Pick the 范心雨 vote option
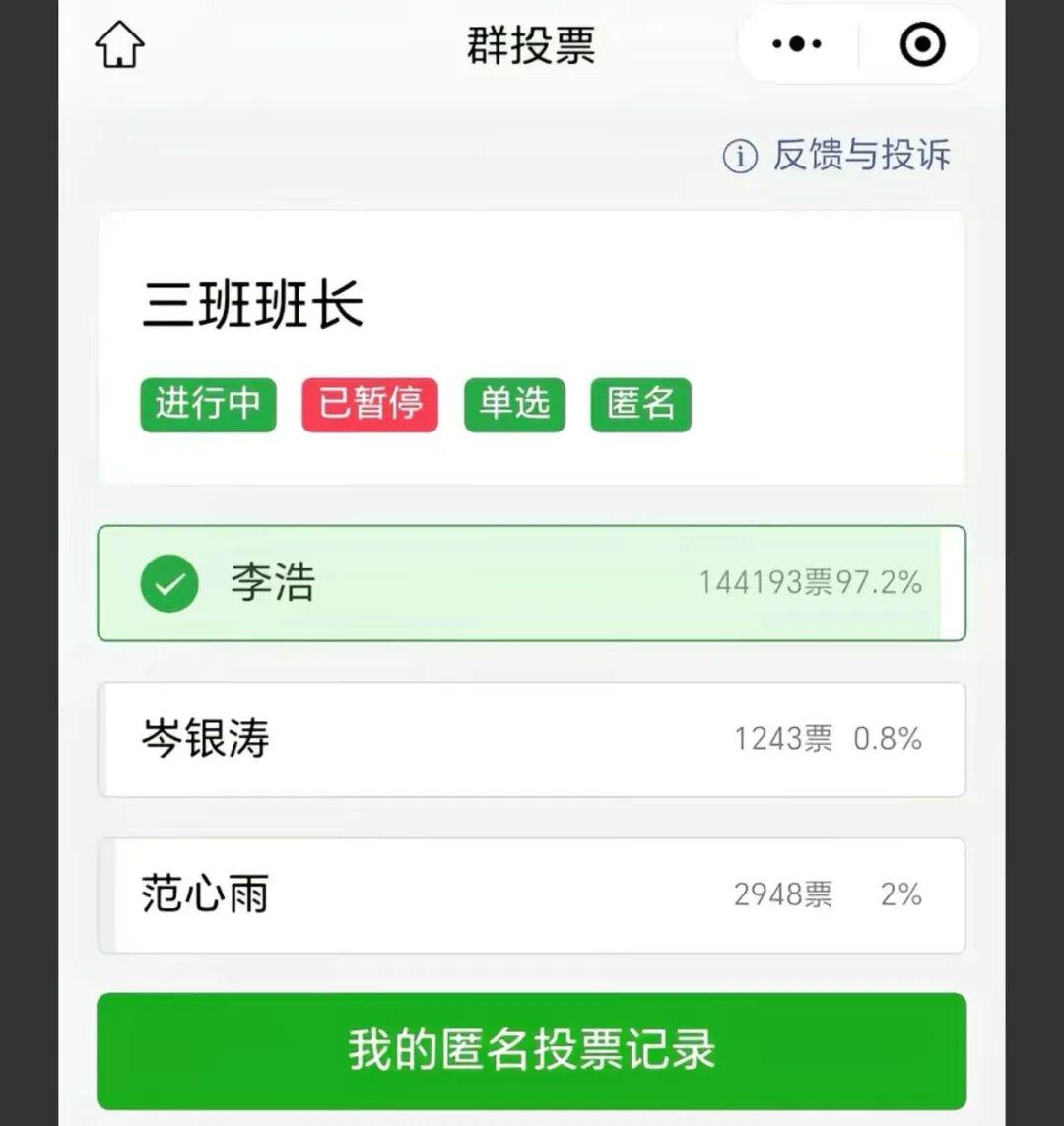This screenshot has width=1064, height=1126. click(531, 895)
